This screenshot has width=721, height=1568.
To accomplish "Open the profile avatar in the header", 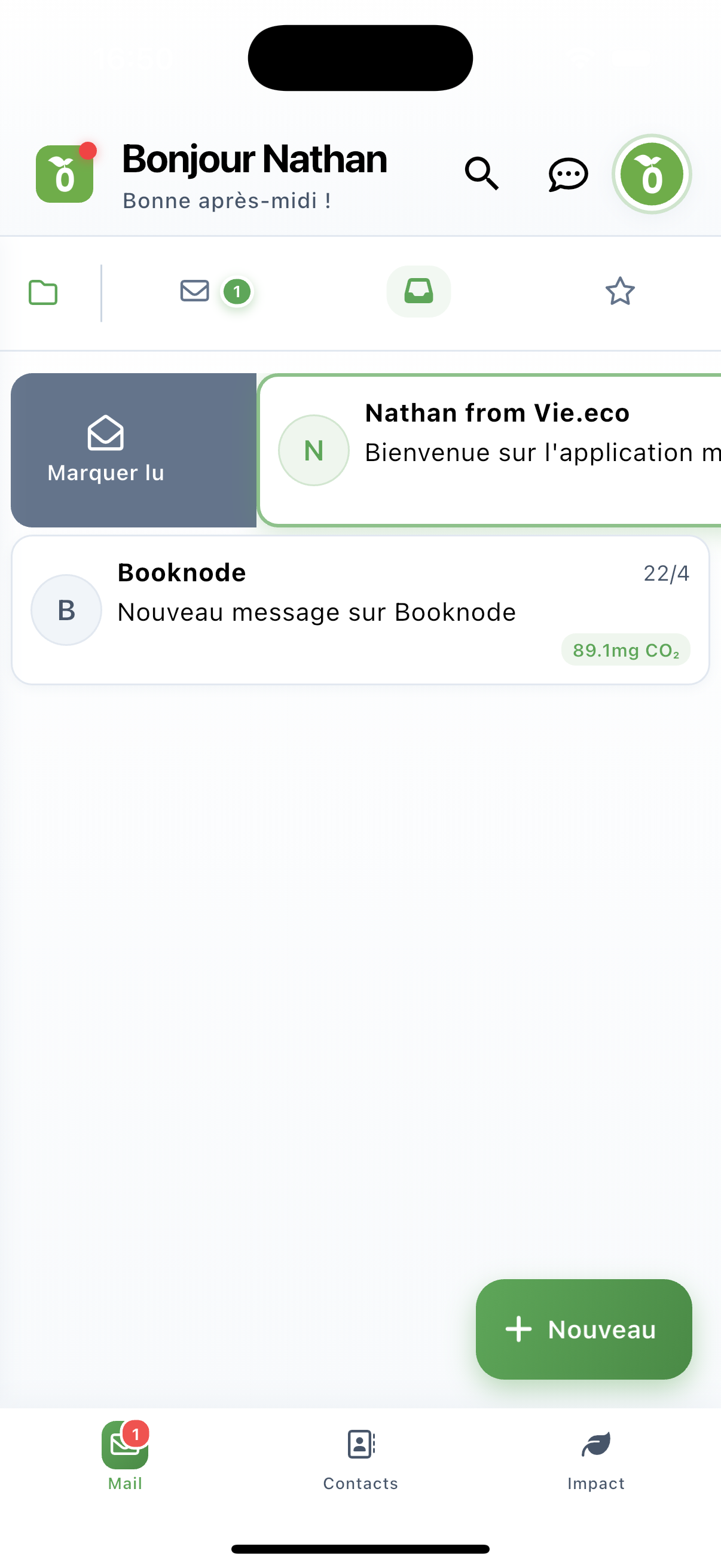I will [x=651, y=175].
